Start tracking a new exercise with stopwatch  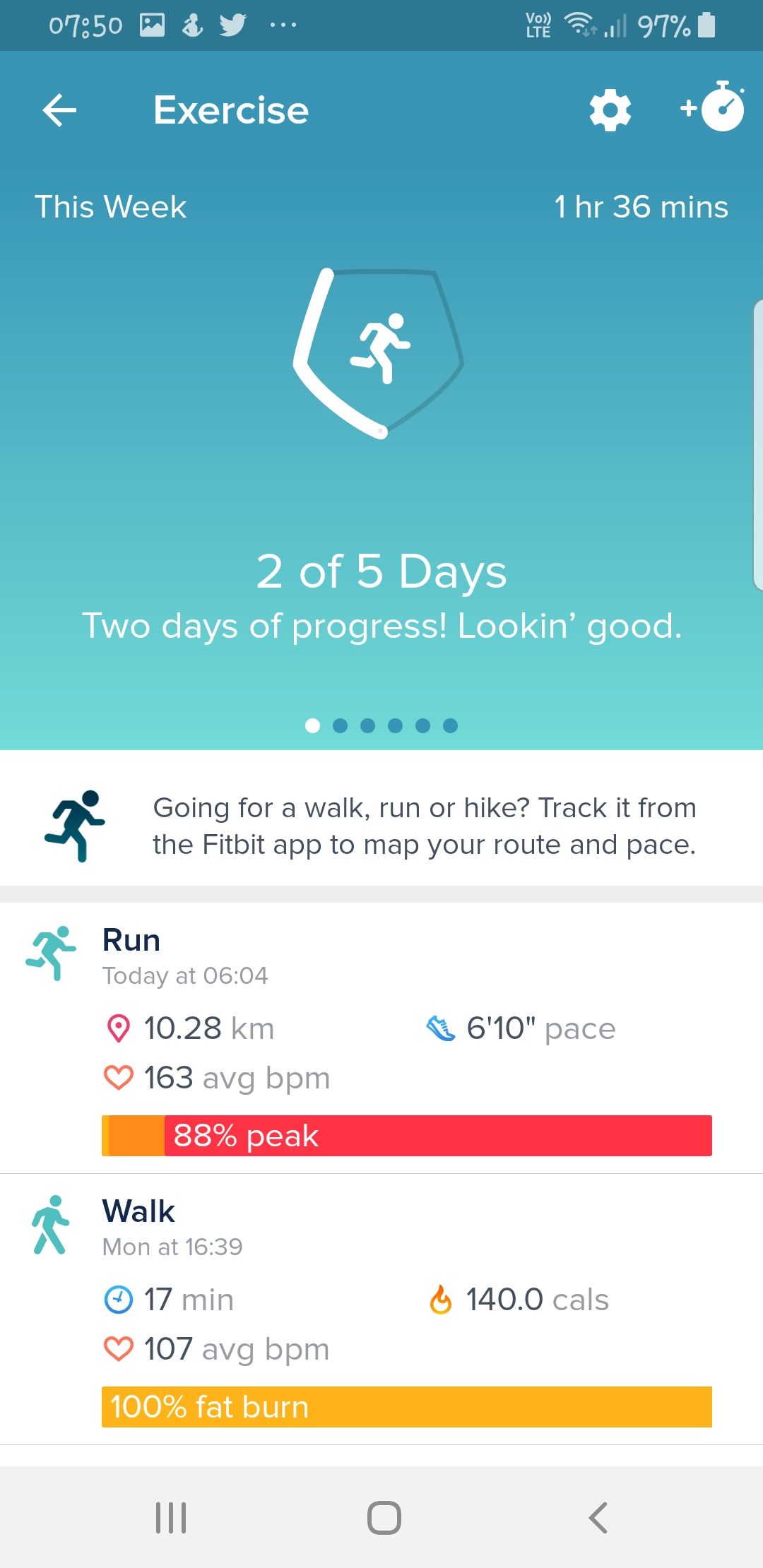coord(714,108)
